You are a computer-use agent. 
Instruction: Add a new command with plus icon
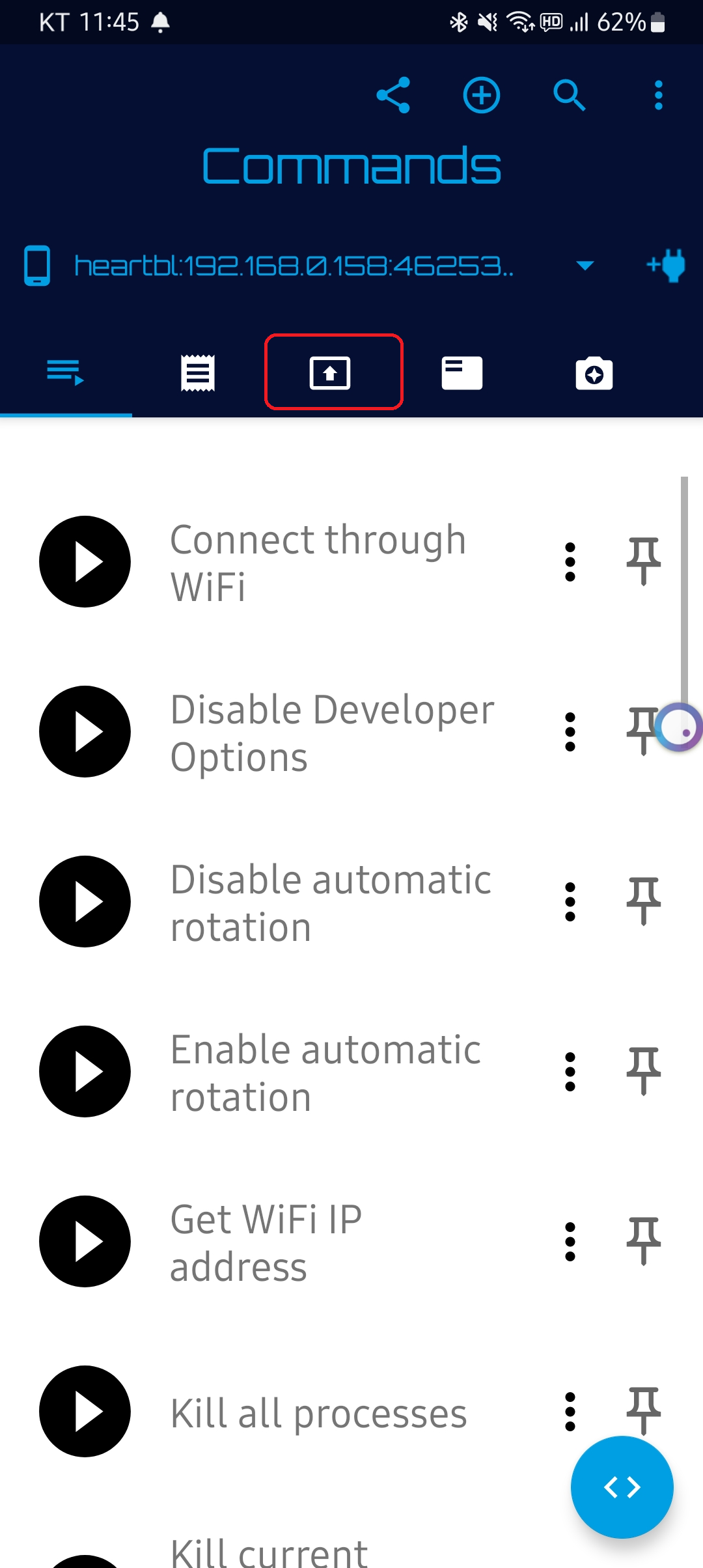coord(481,95)
